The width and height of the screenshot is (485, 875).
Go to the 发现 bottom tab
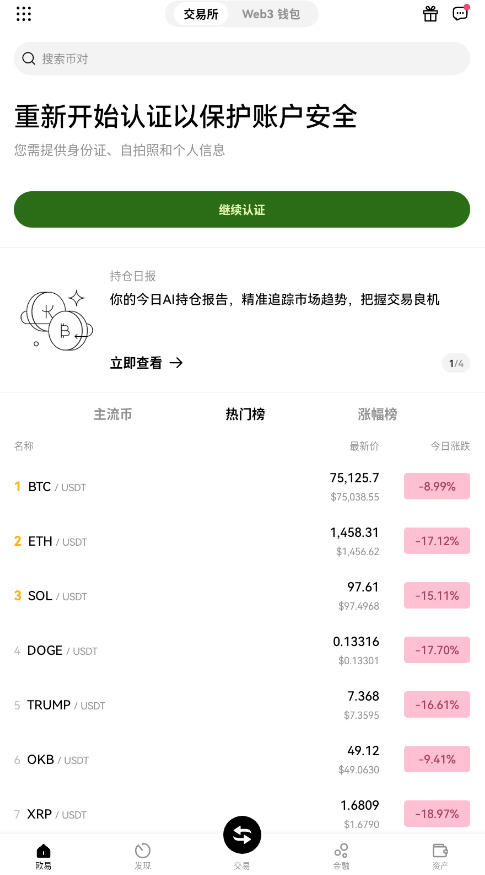click(x=143, y=857)
